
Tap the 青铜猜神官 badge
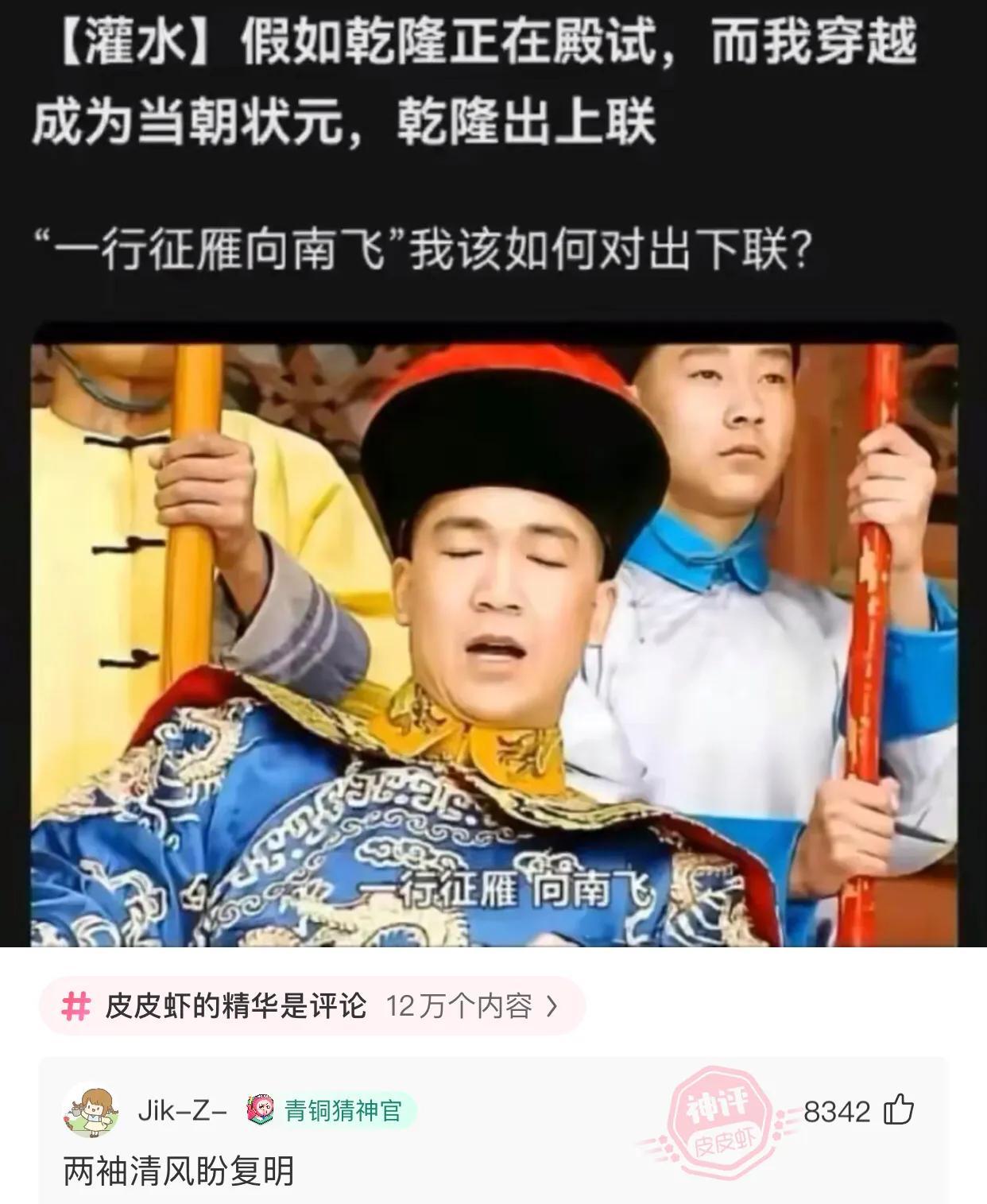pyautogui.click(x=331, y=1110)
